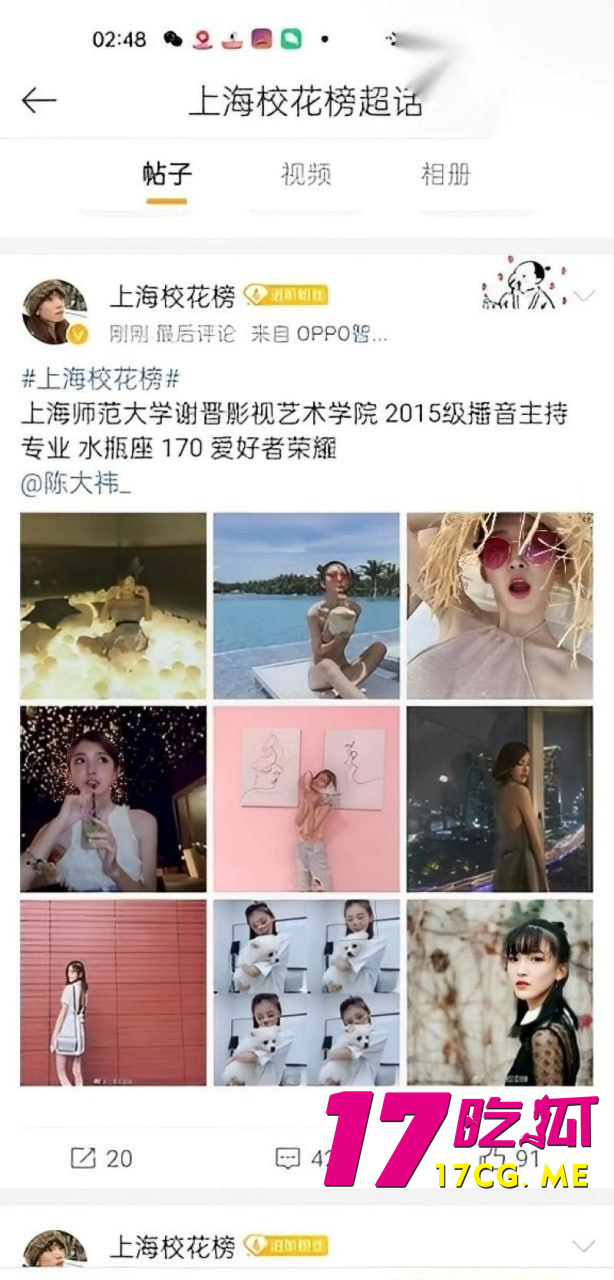This screenshot has height=1280, width=614.
Task: Open the straw hat sunglasses photo
Action: pos(499,606)
